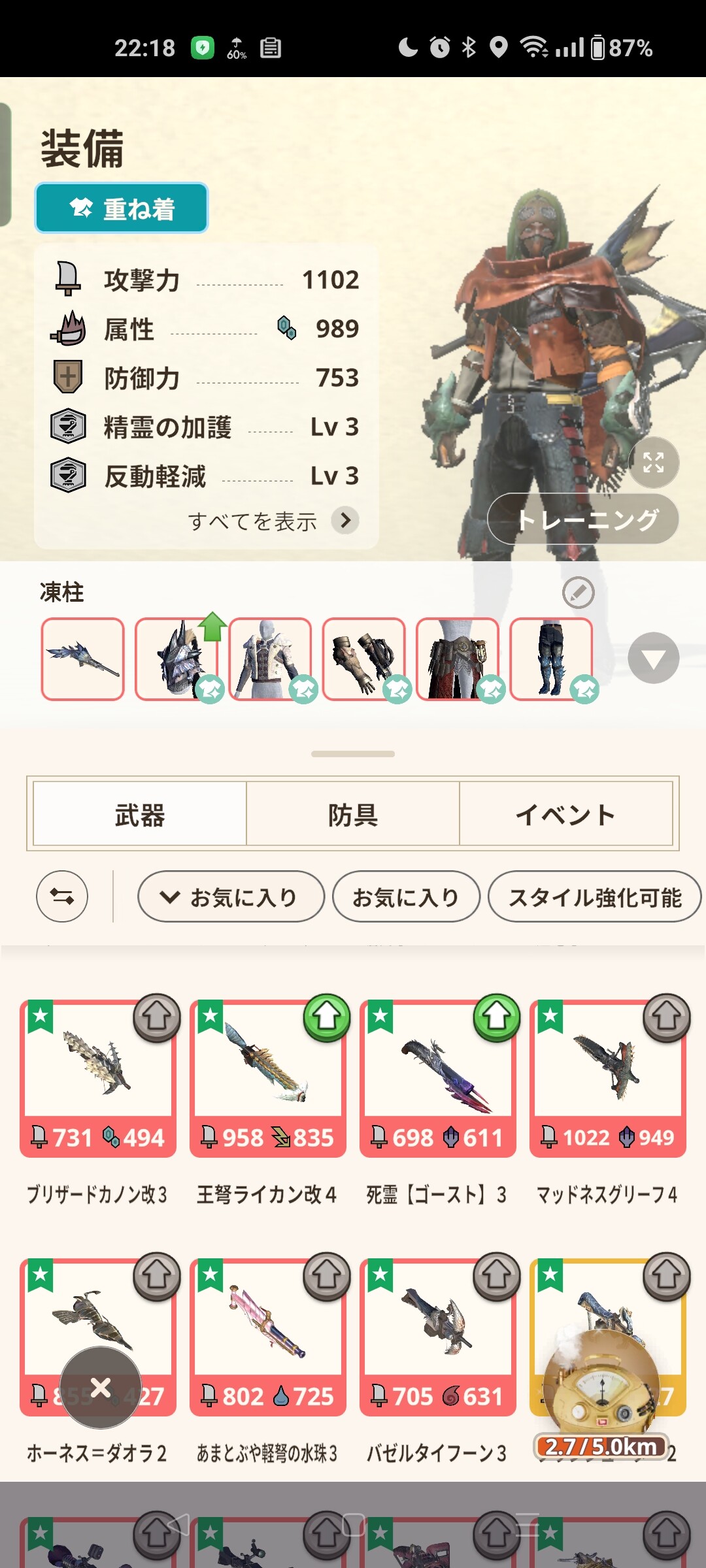Select weapon マッドネスグリーフ4
This screenshot has height=1568, width=706.
(x=608, y=1079)
